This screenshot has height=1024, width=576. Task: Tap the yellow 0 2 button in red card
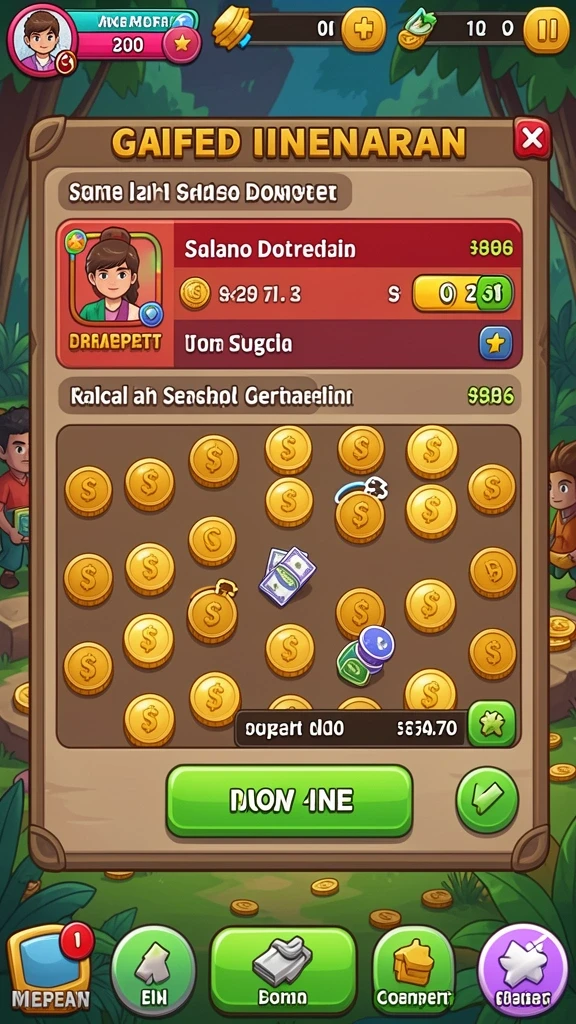click(x=463, y=294)
